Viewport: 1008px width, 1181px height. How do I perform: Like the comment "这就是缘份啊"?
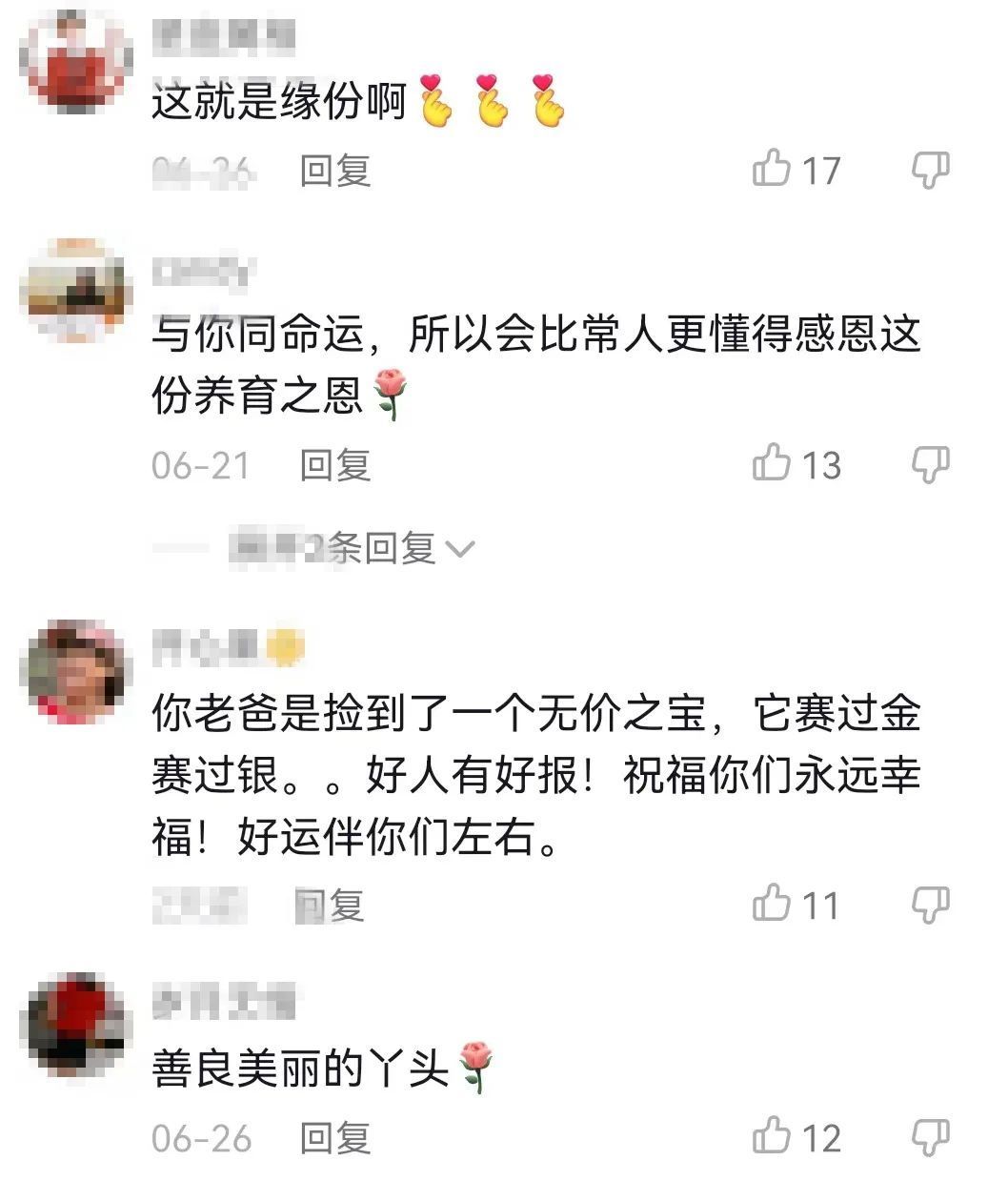pyautogui.click(x=772, y=170)
